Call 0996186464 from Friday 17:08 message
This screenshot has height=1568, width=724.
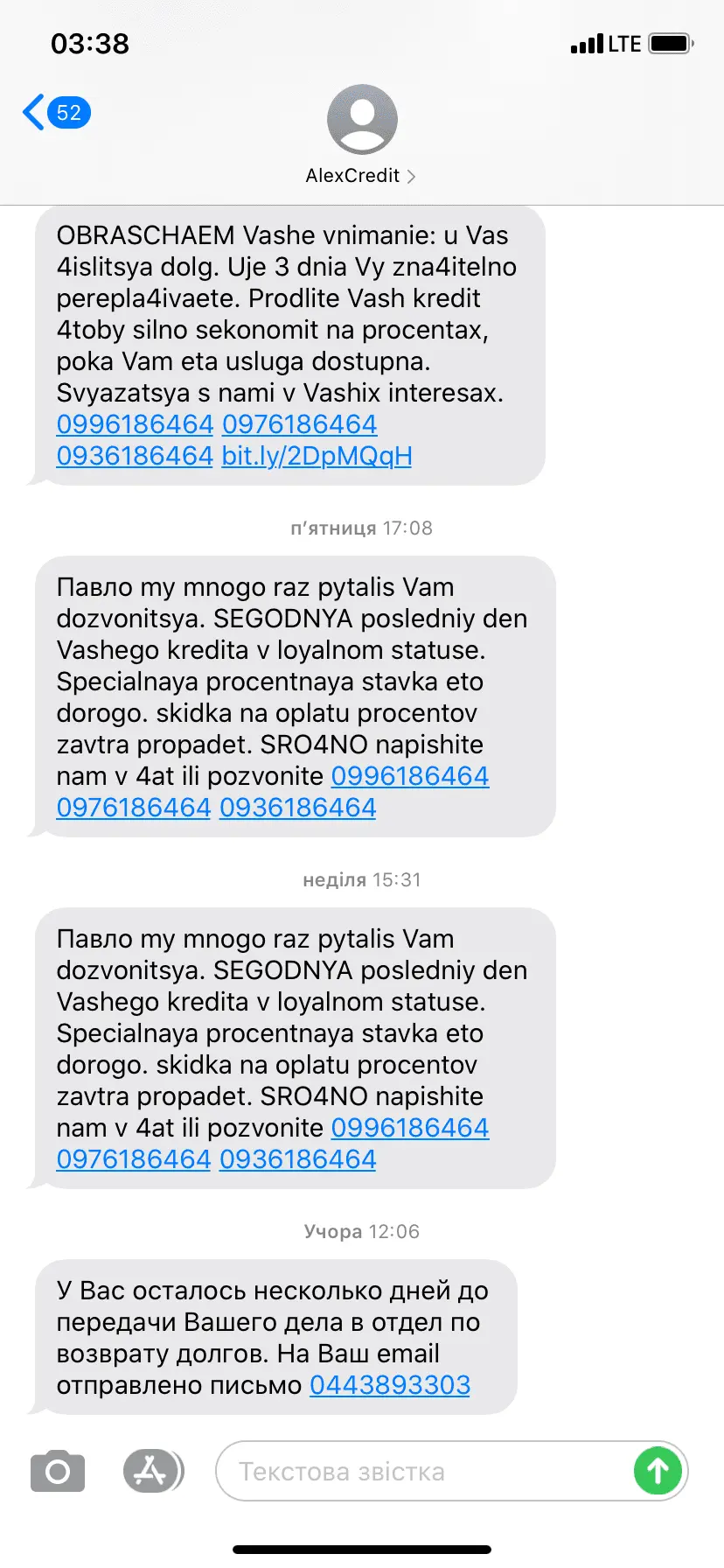click(x=409, y=776)
